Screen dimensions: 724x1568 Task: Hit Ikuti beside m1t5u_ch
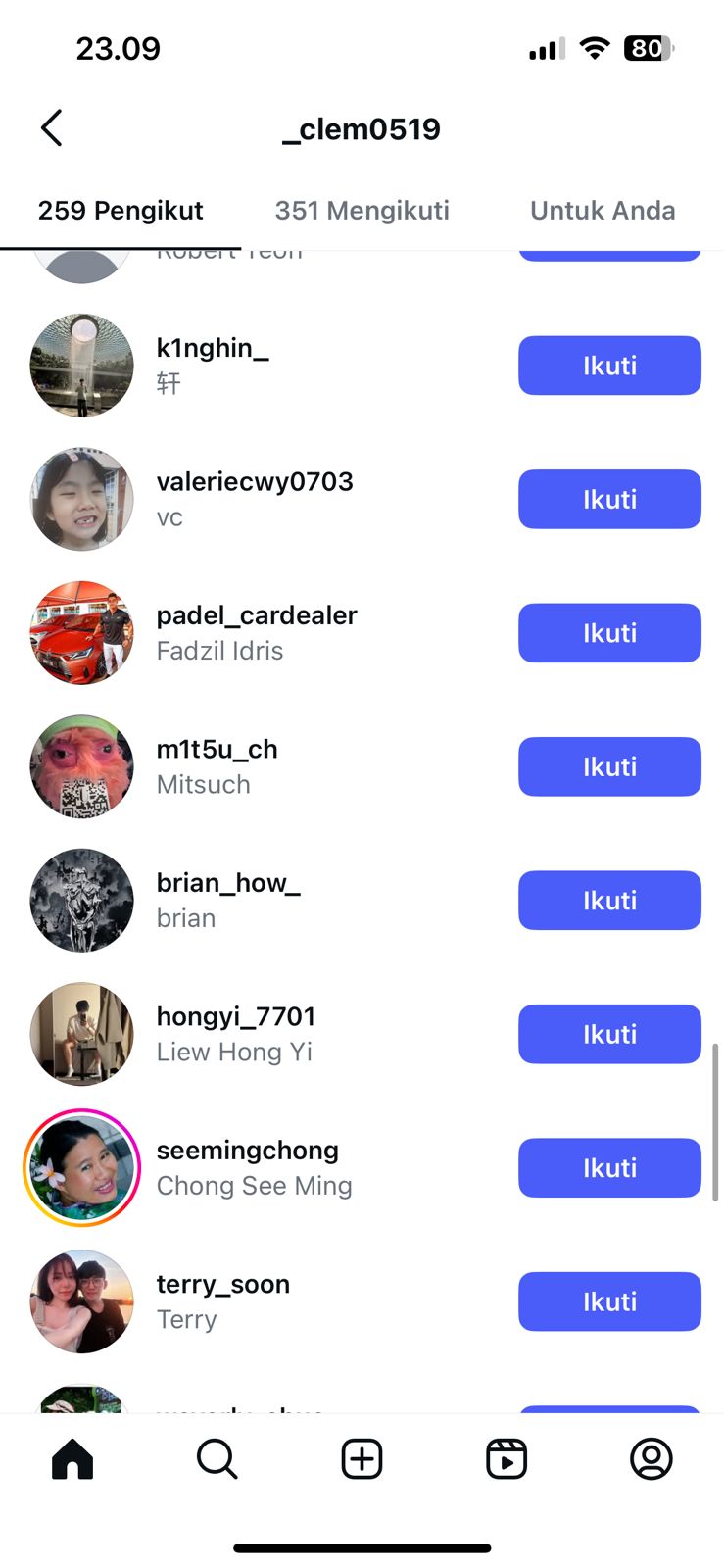tap(608, 766)
